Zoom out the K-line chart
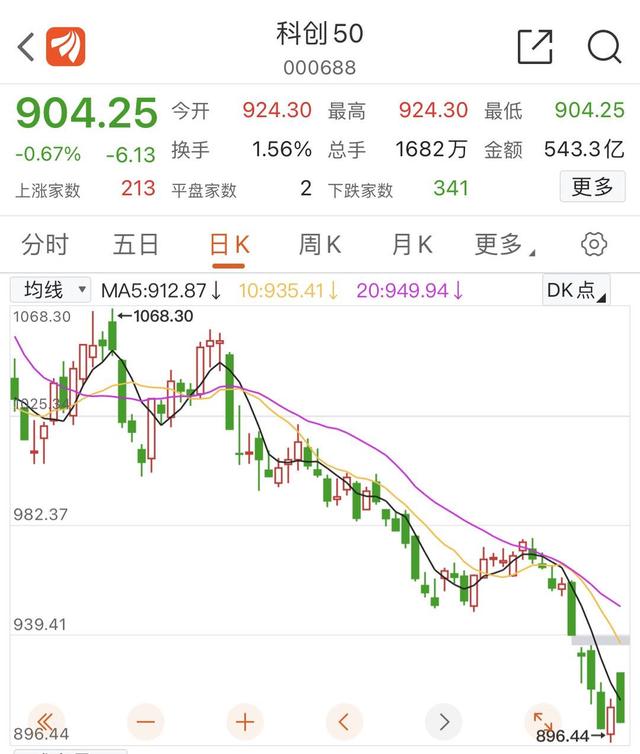Screen dimensions: 640x754 (145, 720)
